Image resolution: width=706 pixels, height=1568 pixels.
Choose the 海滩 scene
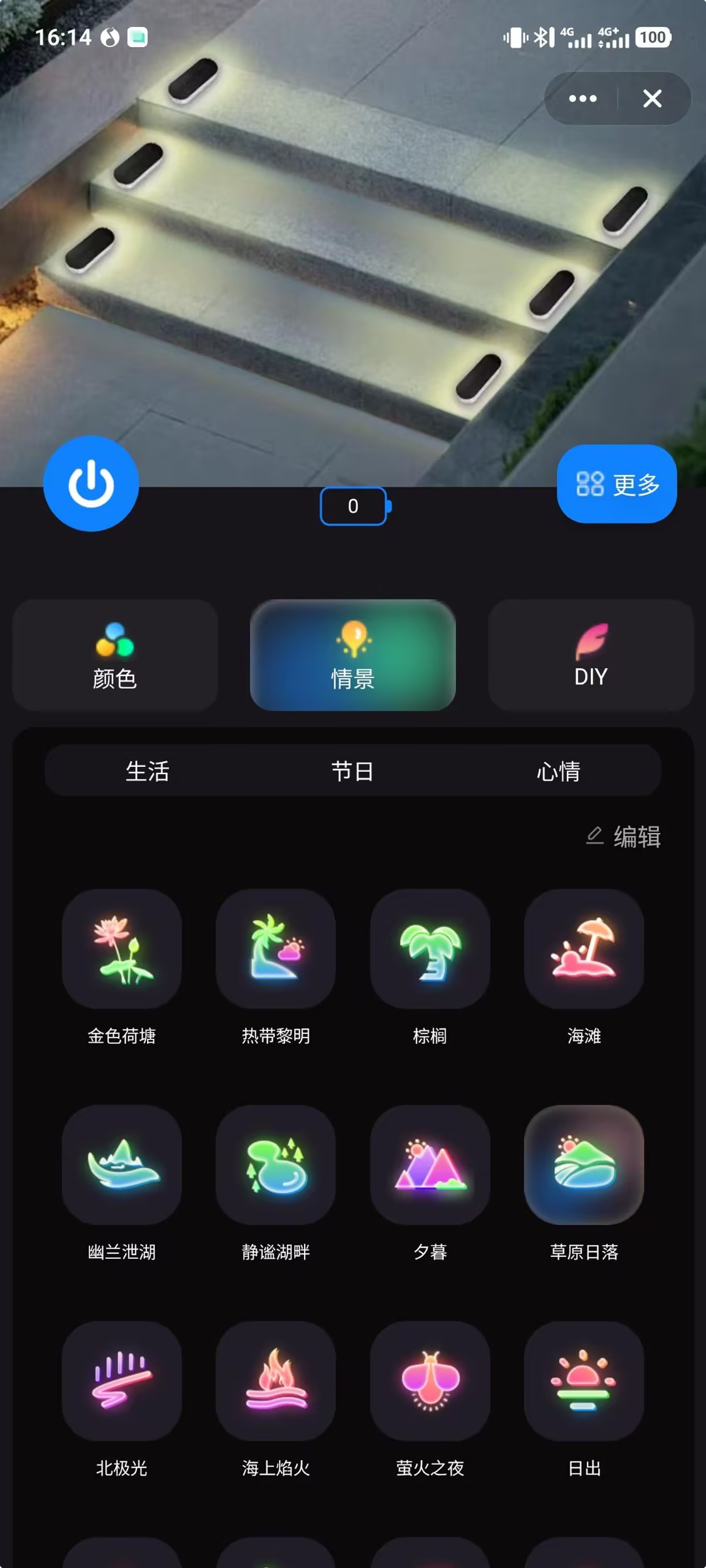point(584,949)
